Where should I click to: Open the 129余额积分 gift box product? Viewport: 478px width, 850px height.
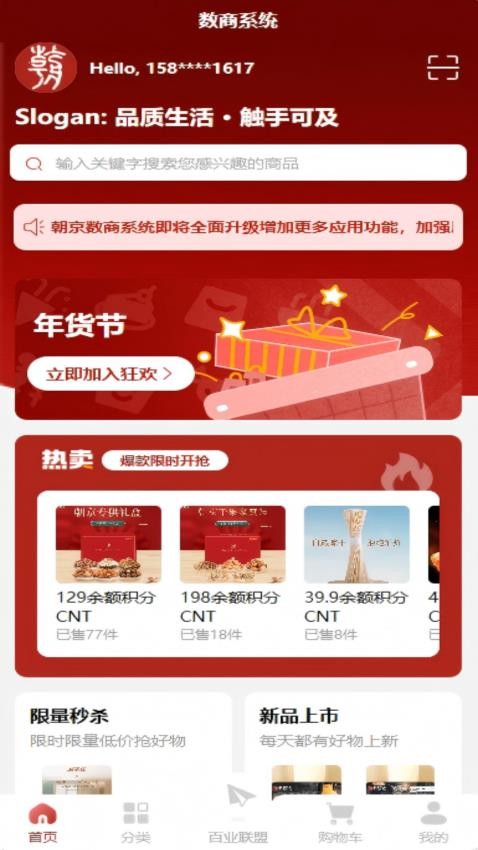click(108, 573)
